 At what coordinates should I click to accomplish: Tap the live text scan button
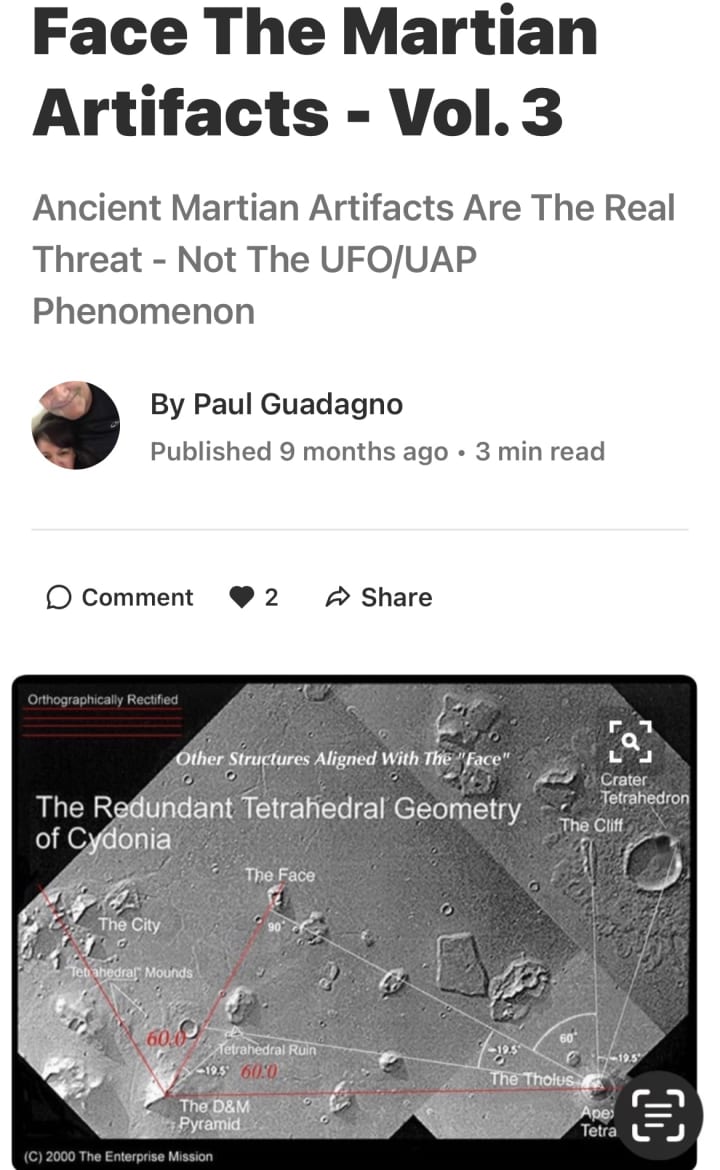coord(659,1116)
